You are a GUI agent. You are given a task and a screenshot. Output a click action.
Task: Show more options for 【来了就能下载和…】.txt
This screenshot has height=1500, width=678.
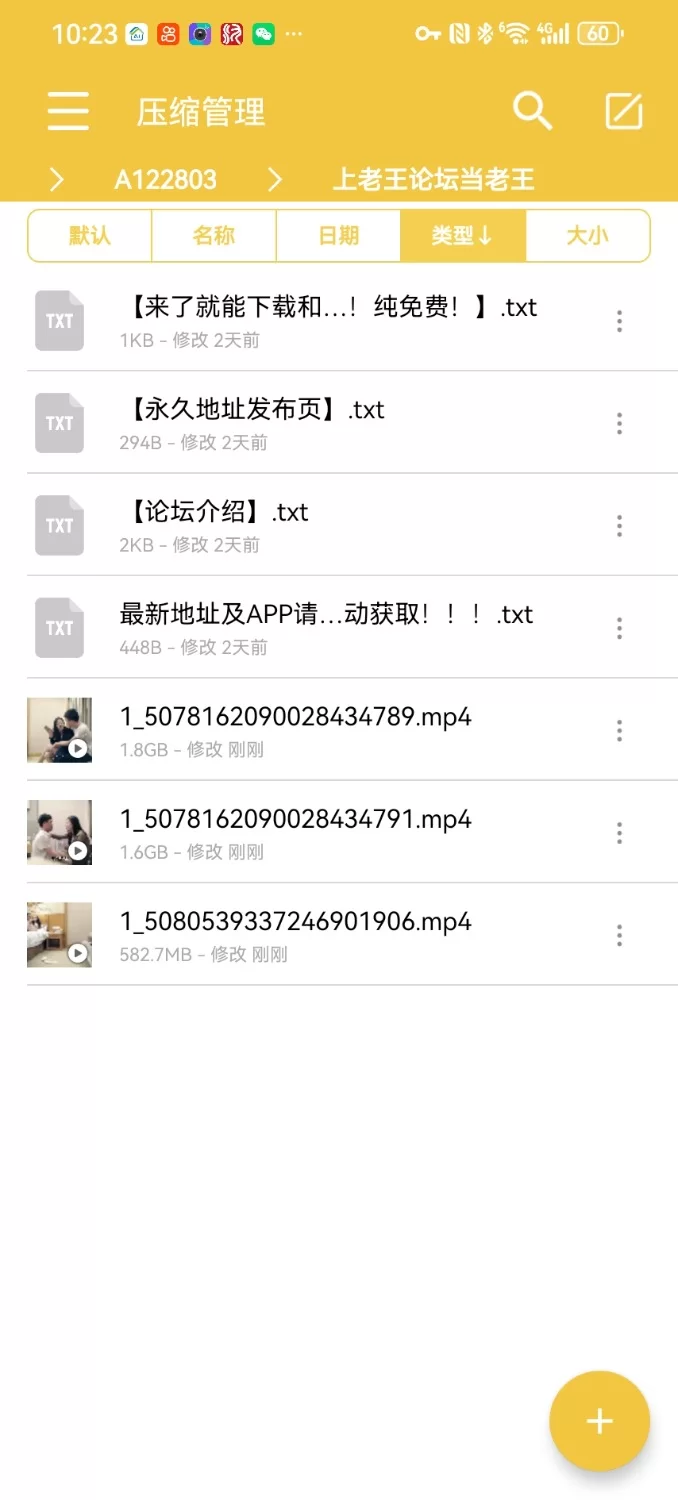620,321
